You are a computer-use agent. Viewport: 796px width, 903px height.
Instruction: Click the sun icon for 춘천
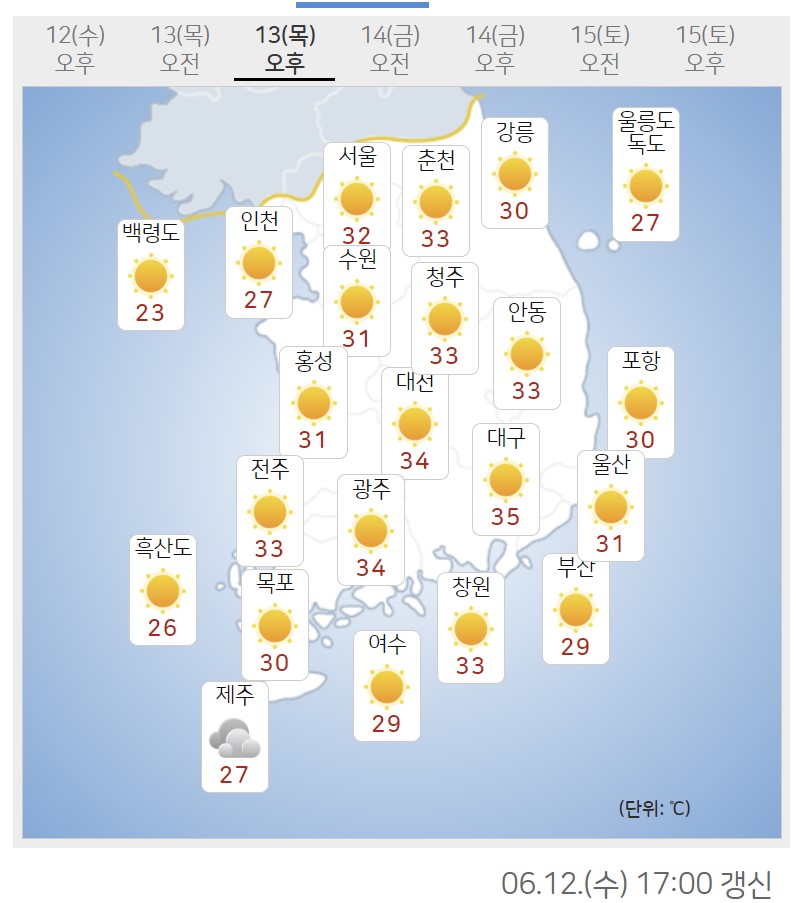tap(433, 202)
